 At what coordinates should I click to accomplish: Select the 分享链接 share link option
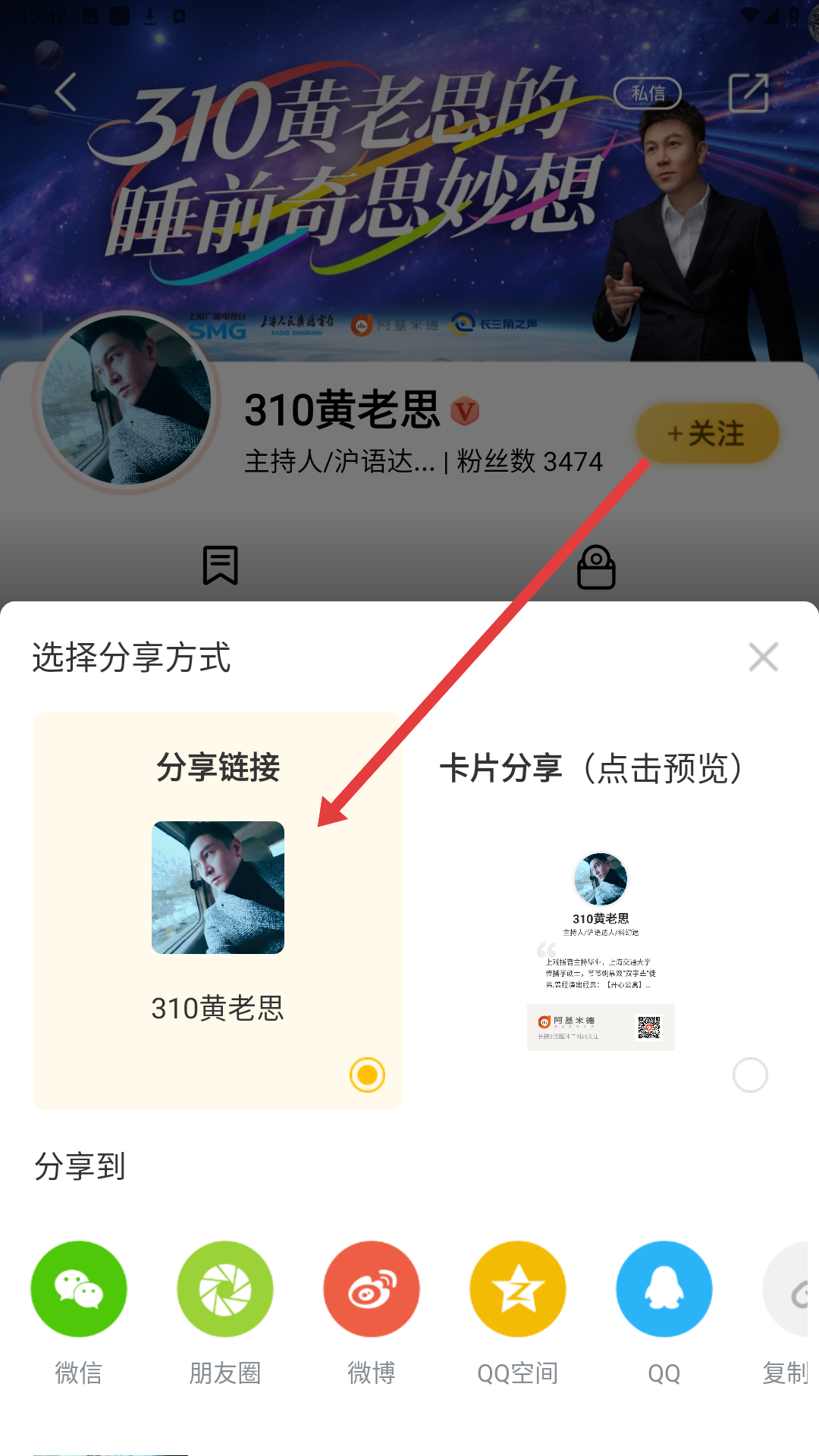point(218,910)
